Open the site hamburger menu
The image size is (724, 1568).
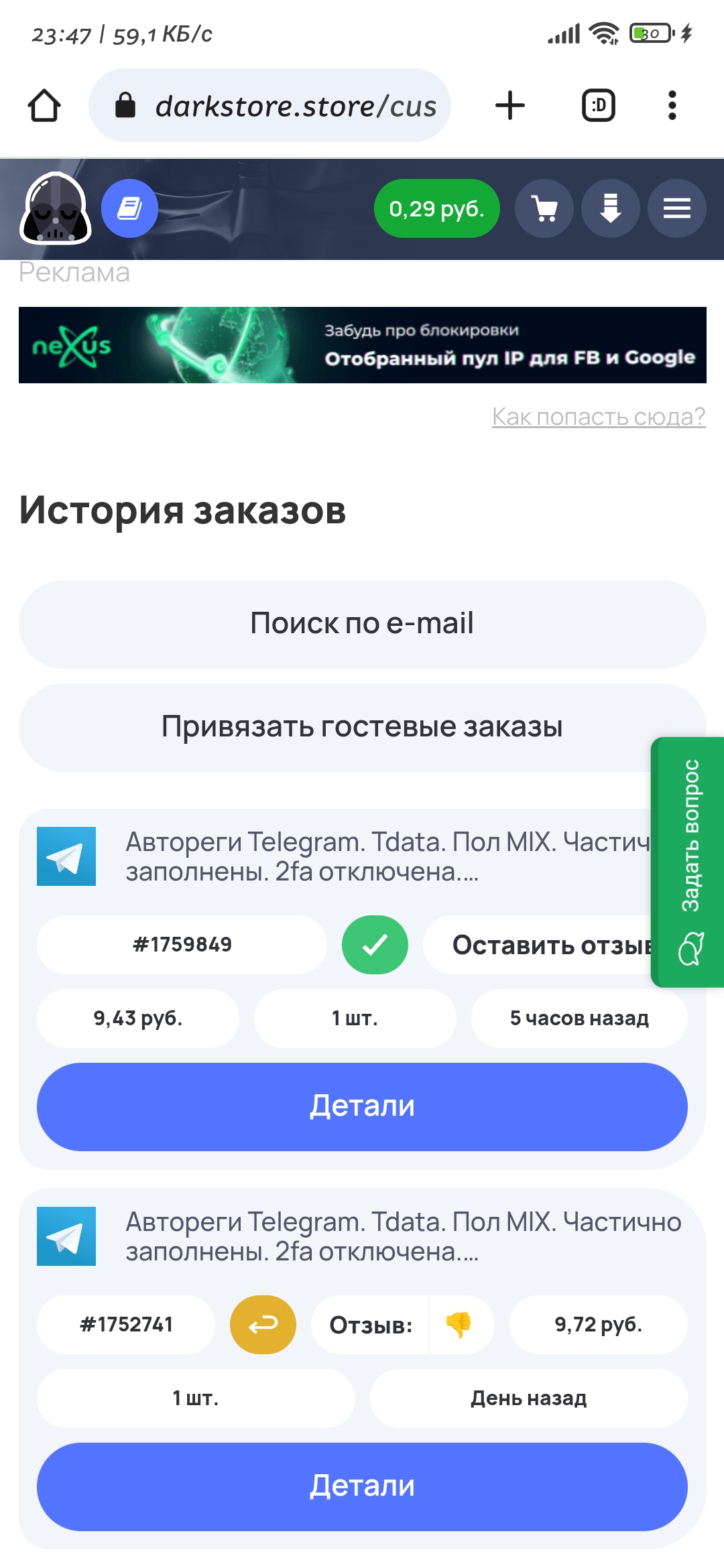[676, 208]
